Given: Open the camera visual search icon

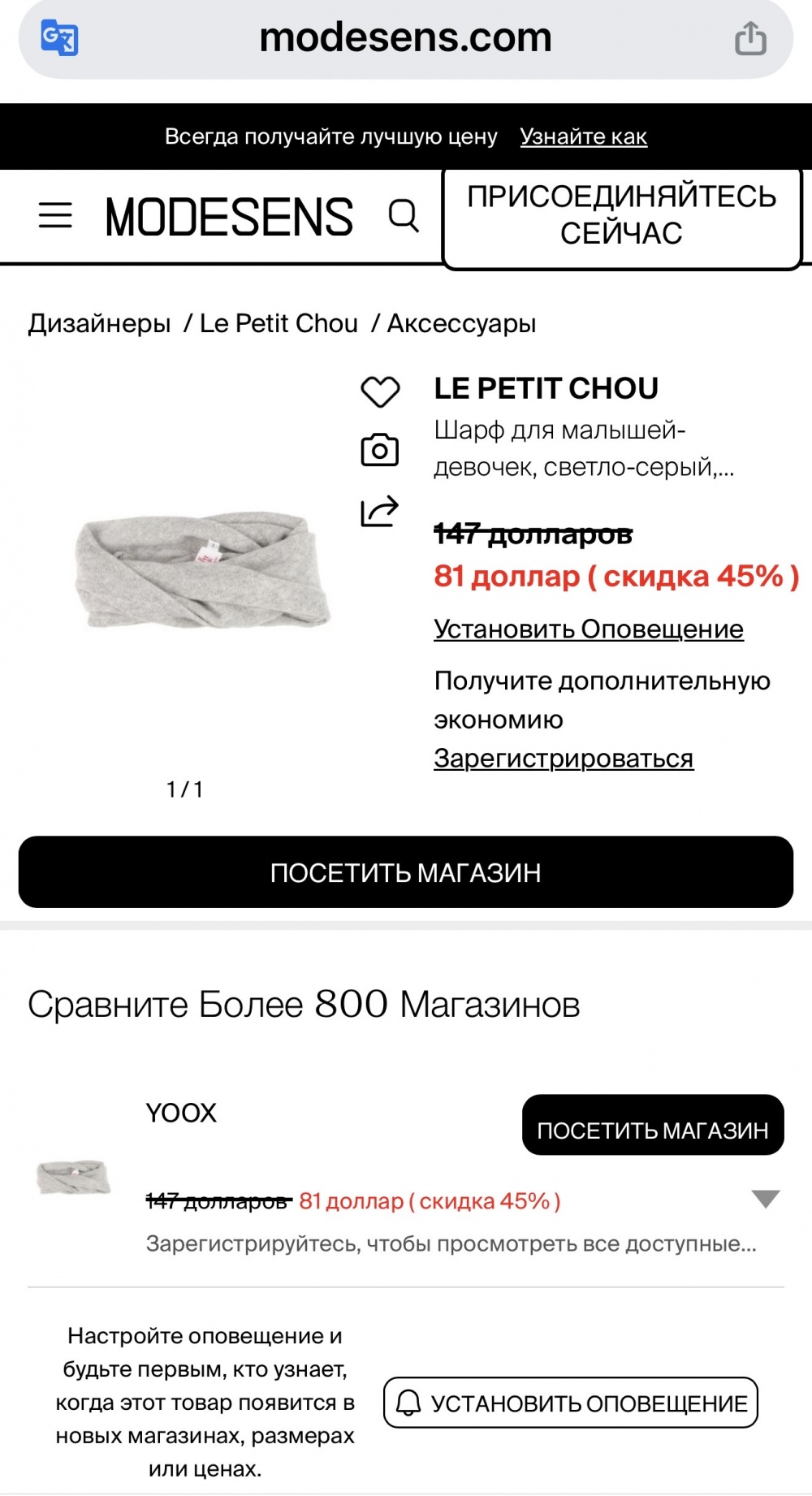Looking at the screenshot, I should 379,450.
